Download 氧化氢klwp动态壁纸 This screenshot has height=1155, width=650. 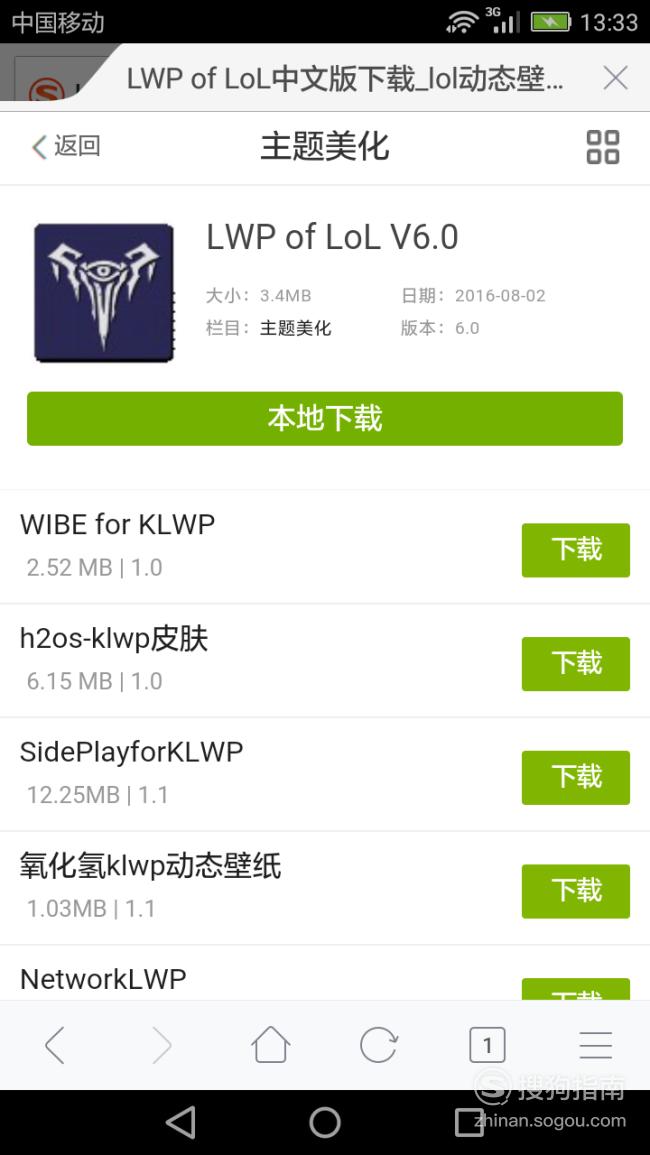(x=576, y=891)
